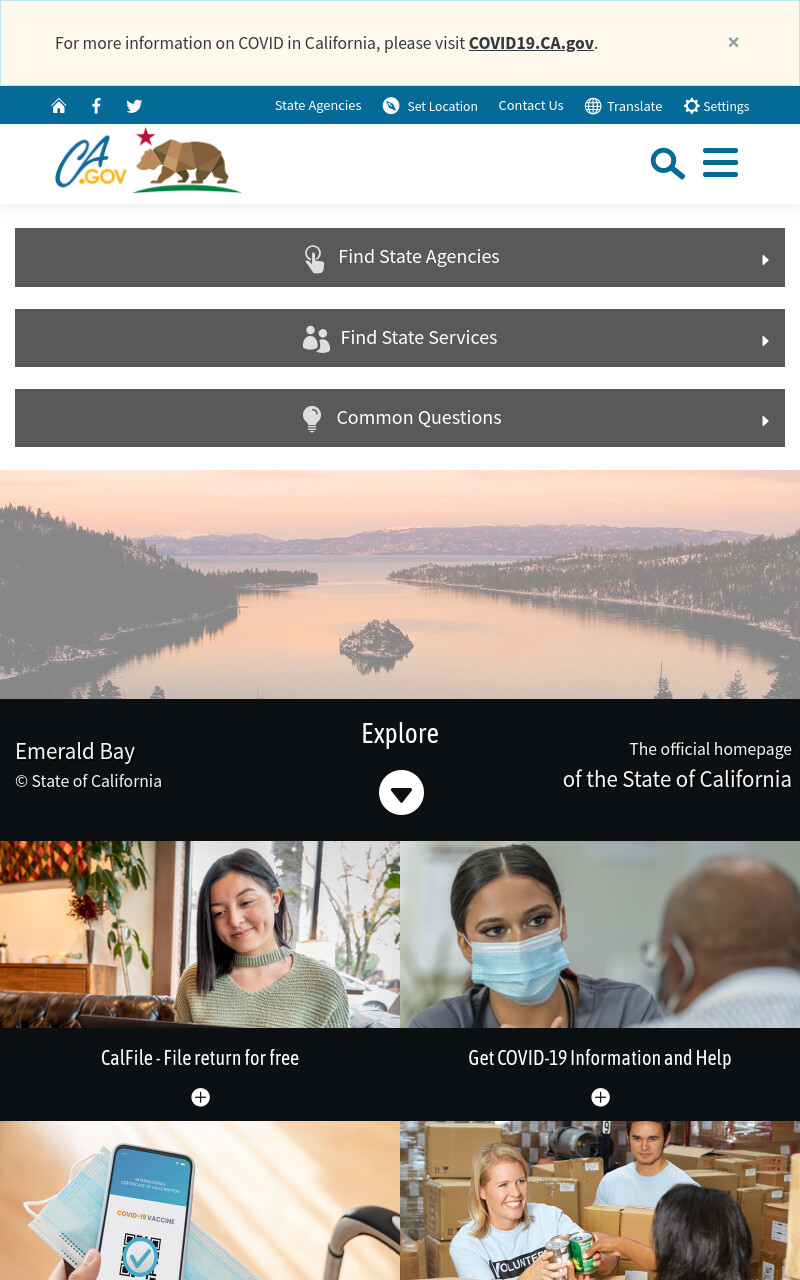Open the Twitter icon
The height and width of the screenshot is (1280, 800).
pyautogui.click(x=134, y=106)
